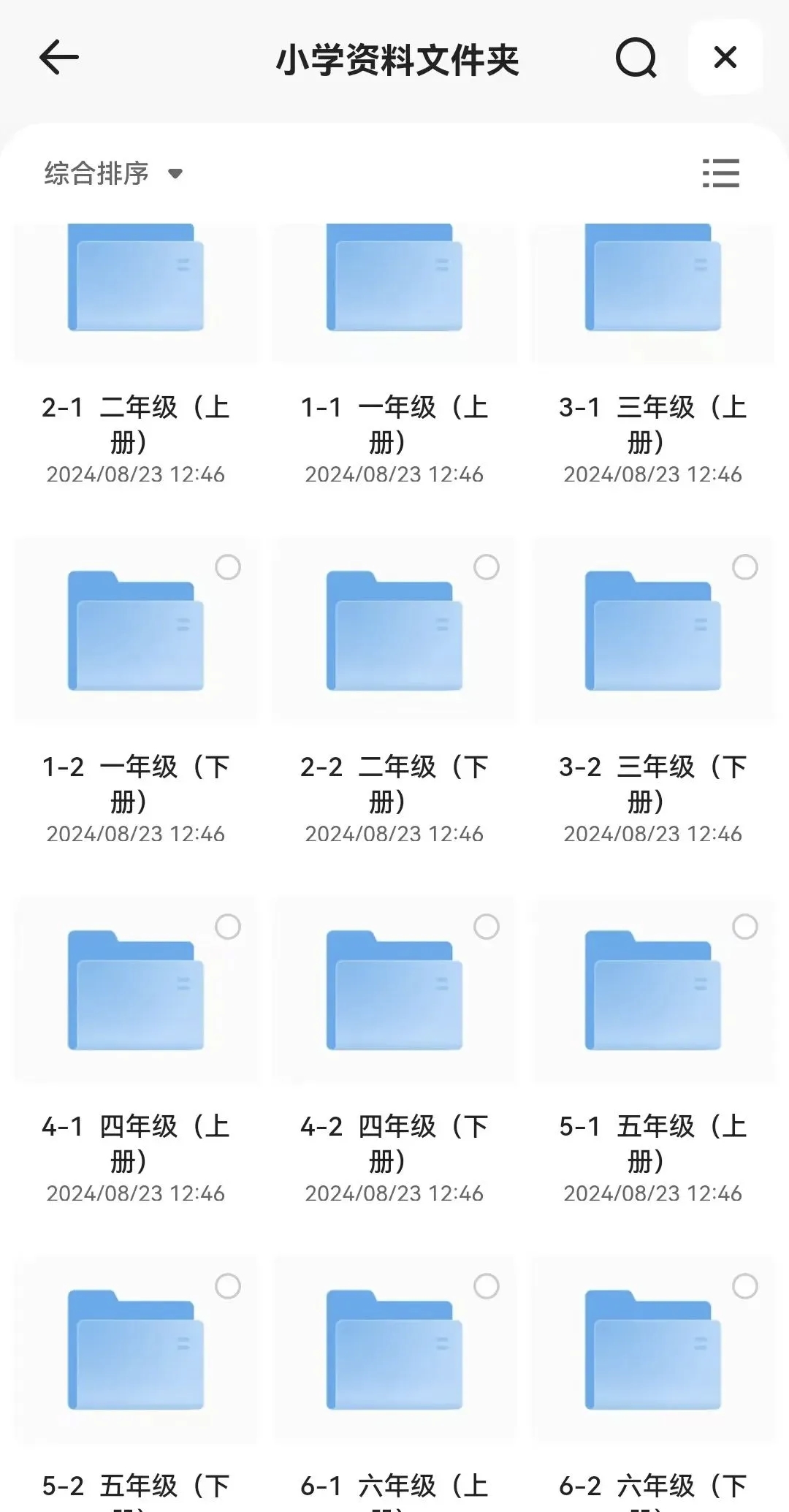Screen dimensions: 789x1512
Task: Open the 综合排序 sorting dropdown
Action: [113, 174]
